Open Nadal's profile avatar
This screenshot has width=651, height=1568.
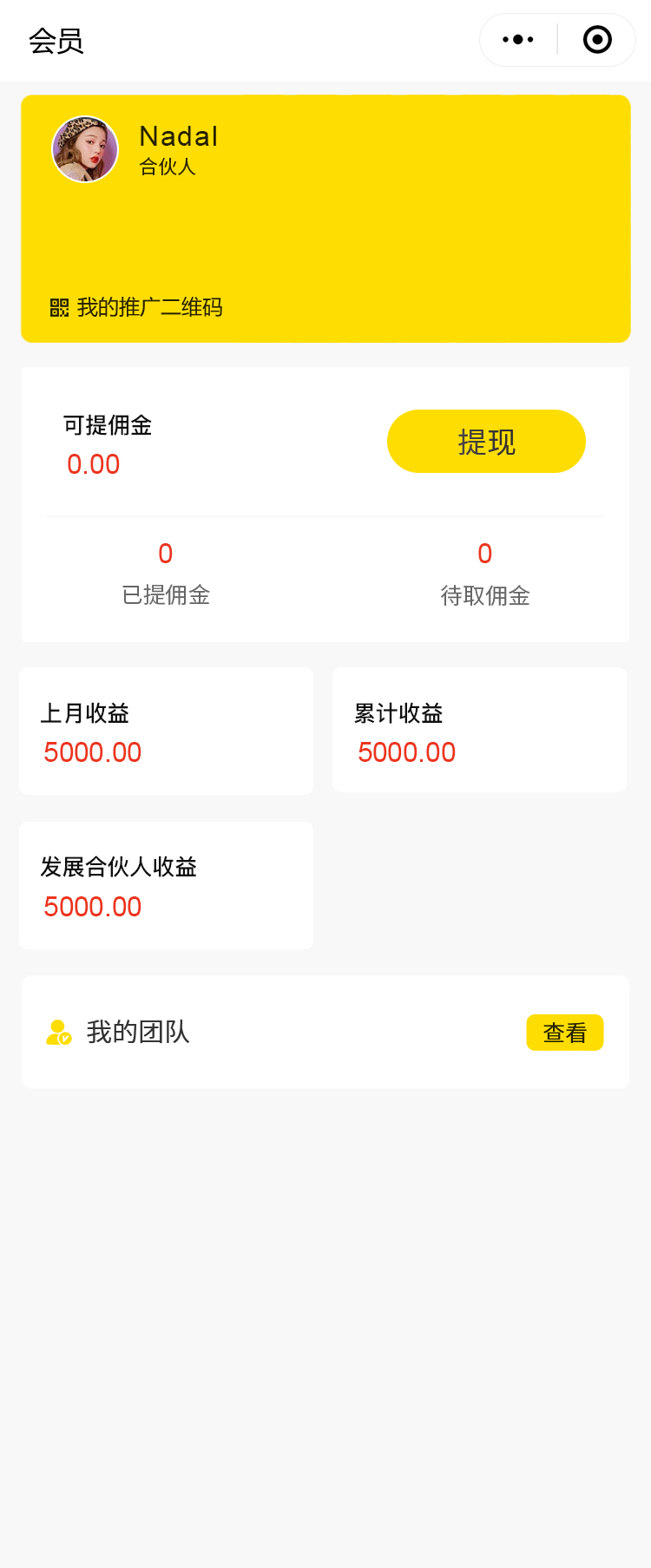[85, 150]
